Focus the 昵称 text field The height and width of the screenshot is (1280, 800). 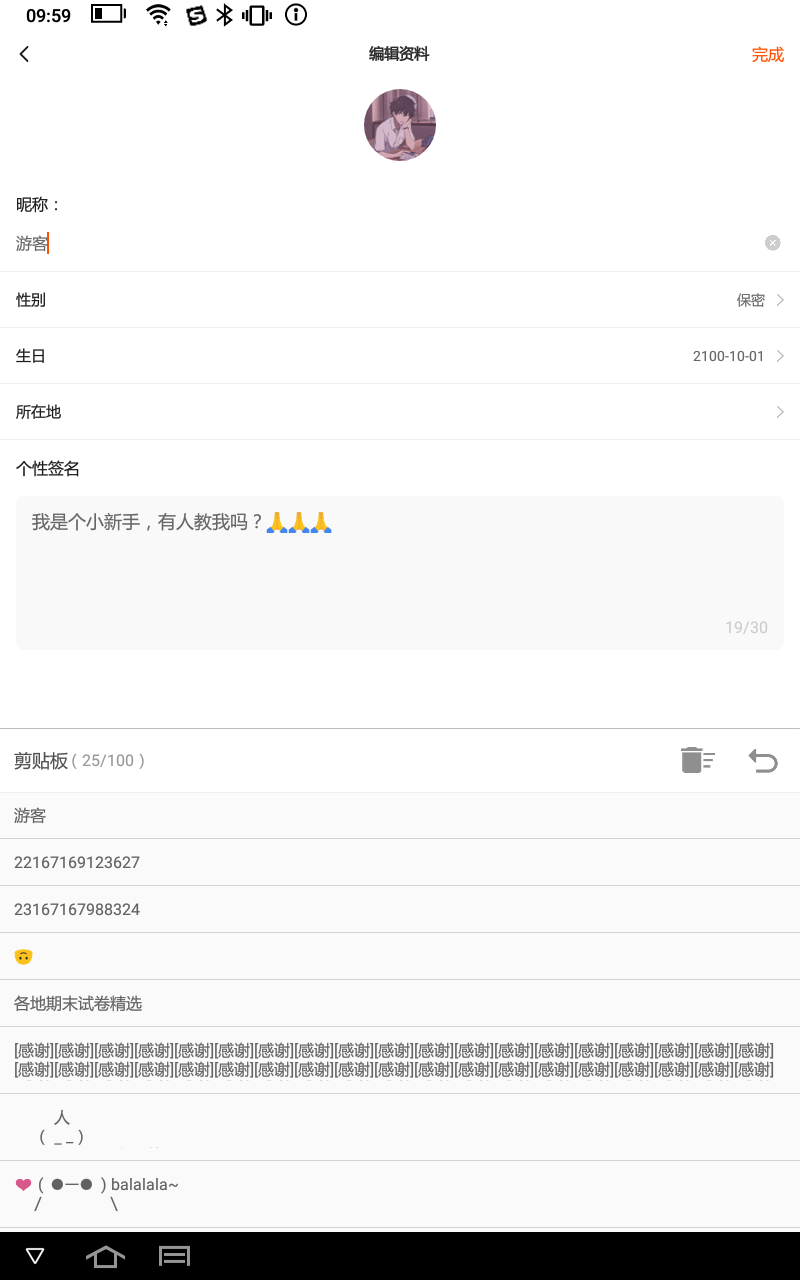pyautogui.click(x=380, y=243)
